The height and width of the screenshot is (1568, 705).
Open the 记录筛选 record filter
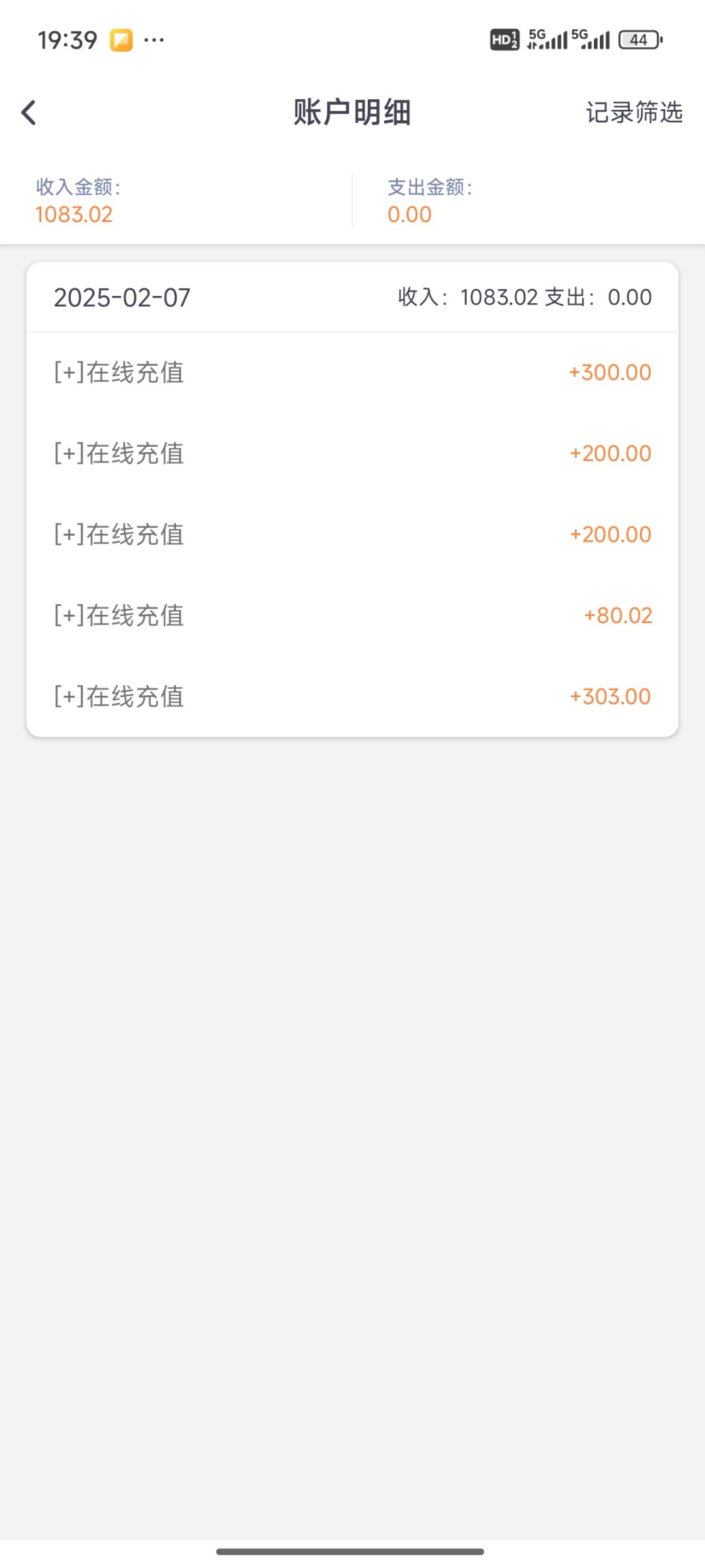tap(634, 112)
